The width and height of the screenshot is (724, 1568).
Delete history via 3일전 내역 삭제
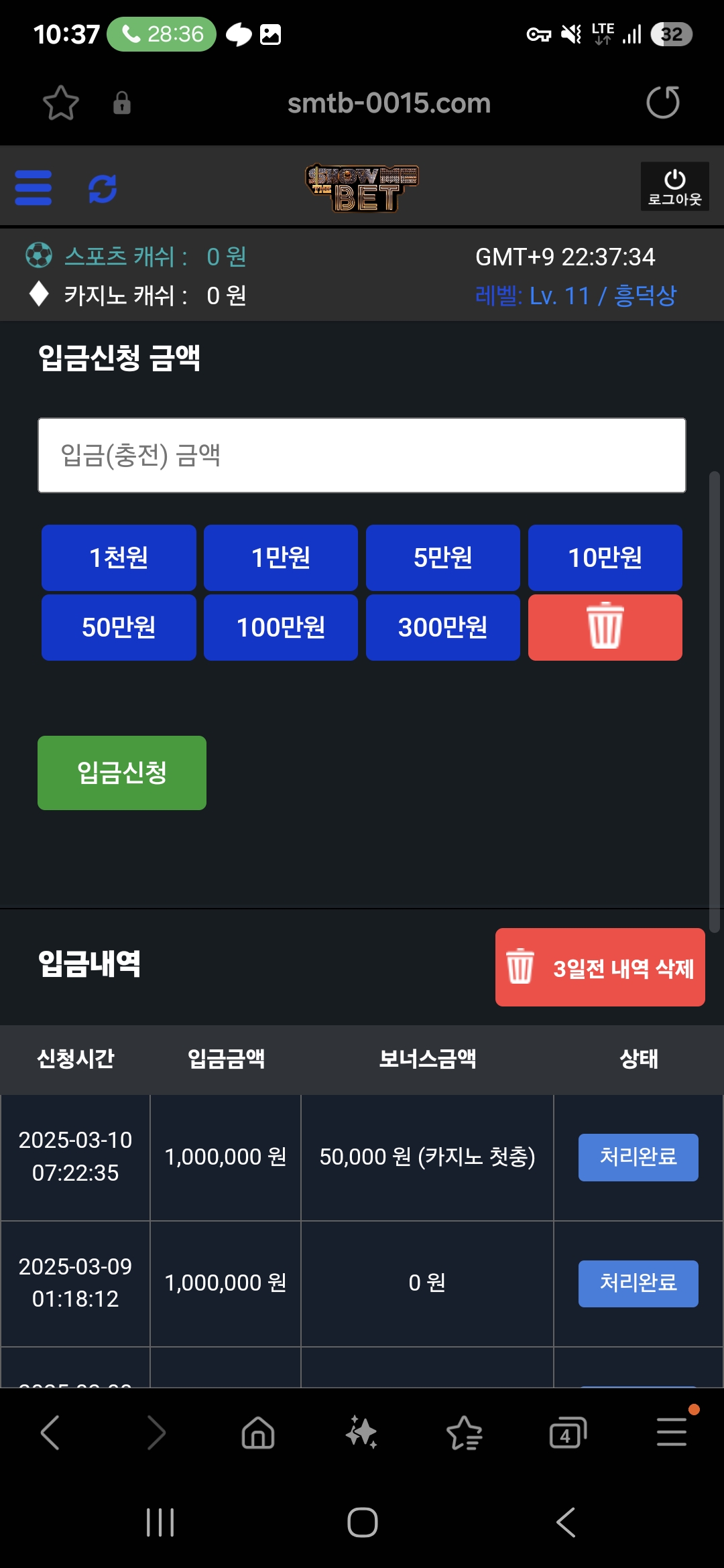(x=600, y=967)
